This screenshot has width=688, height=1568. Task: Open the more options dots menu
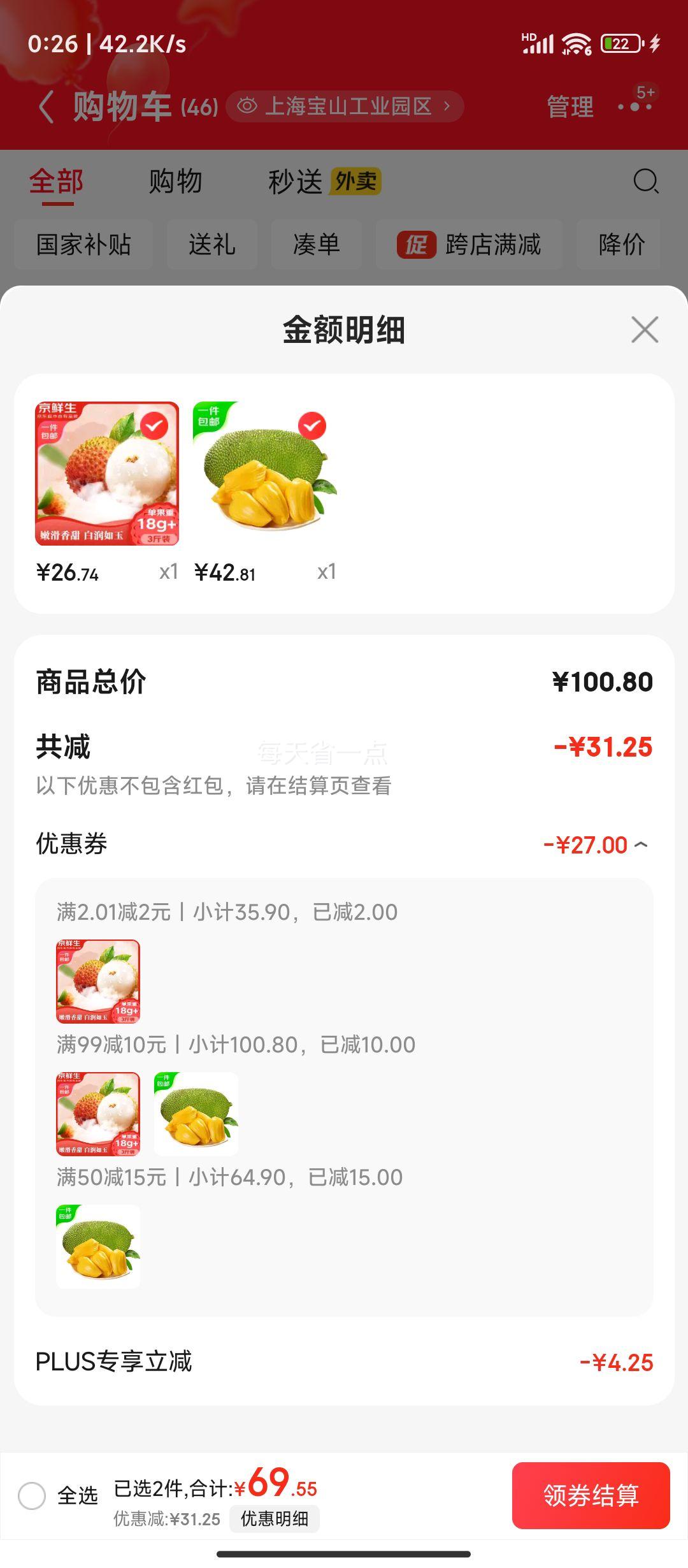(635, 106)
